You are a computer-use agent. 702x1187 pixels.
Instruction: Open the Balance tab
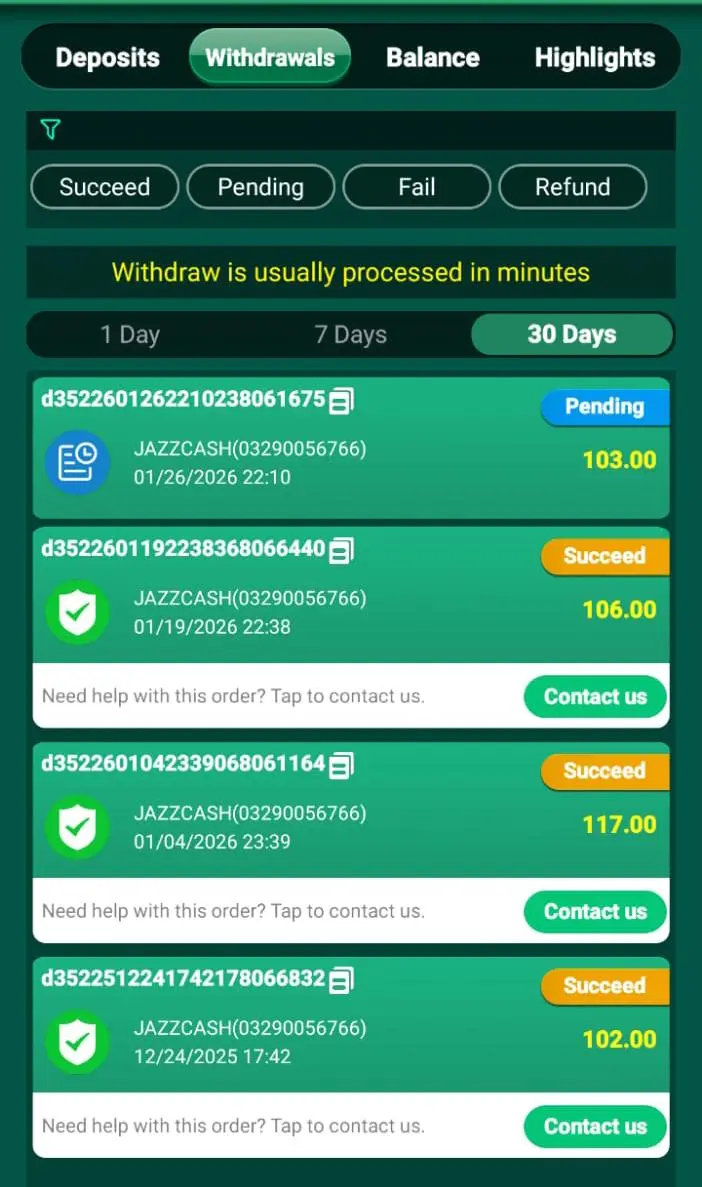click(x=432, y=57)
